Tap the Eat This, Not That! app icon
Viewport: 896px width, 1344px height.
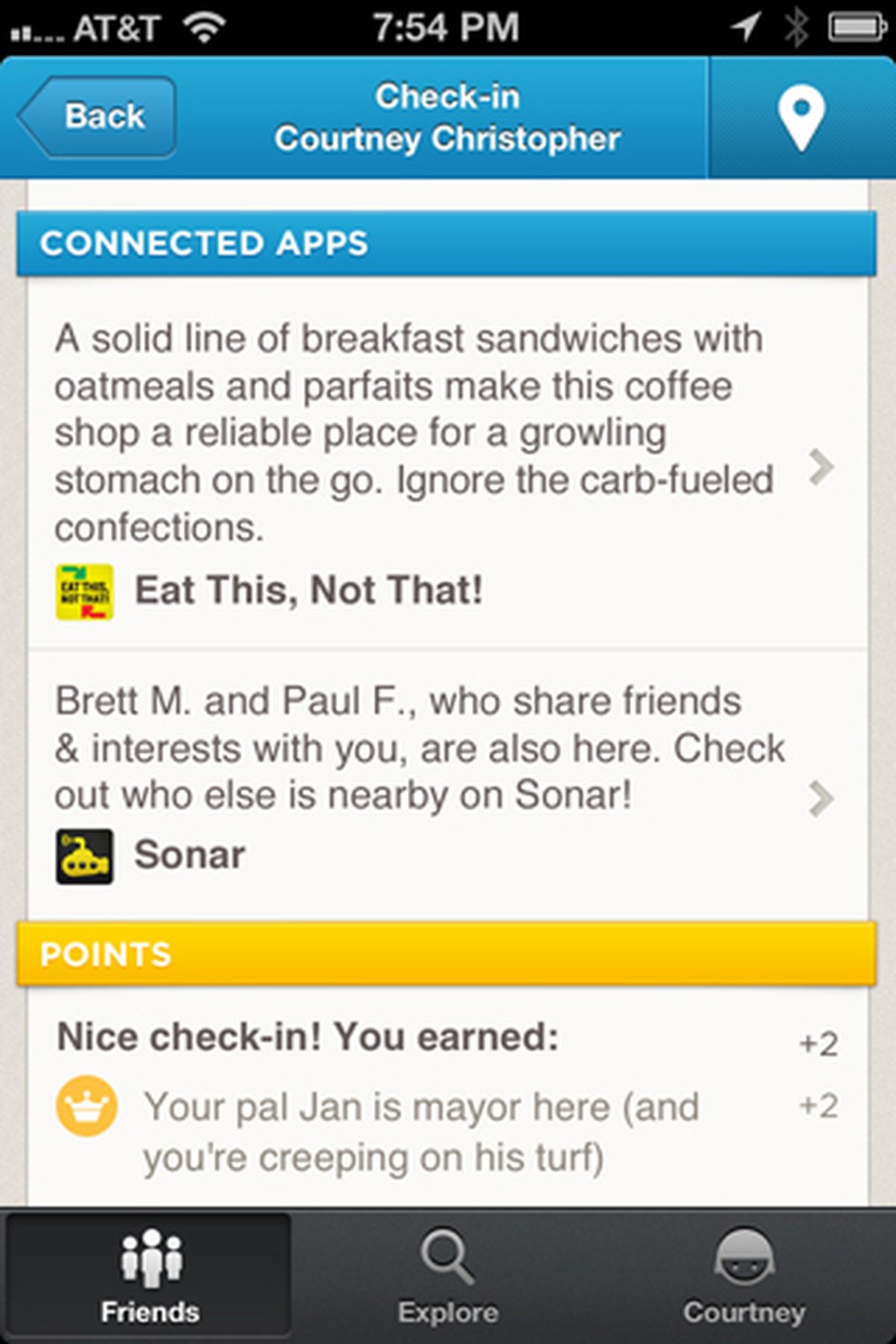[85, 589]
